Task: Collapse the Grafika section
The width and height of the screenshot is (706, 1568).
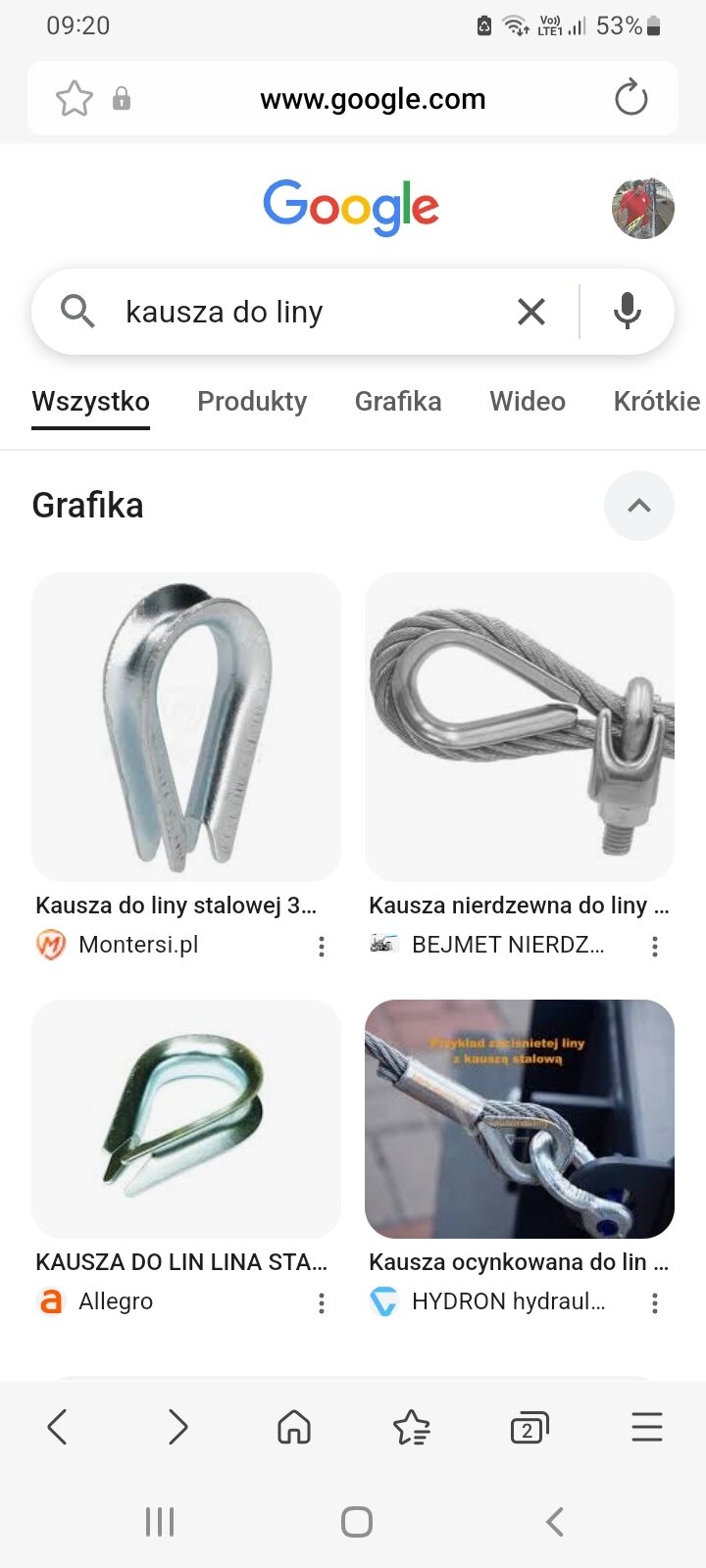Action: click(x=639, y=506)
